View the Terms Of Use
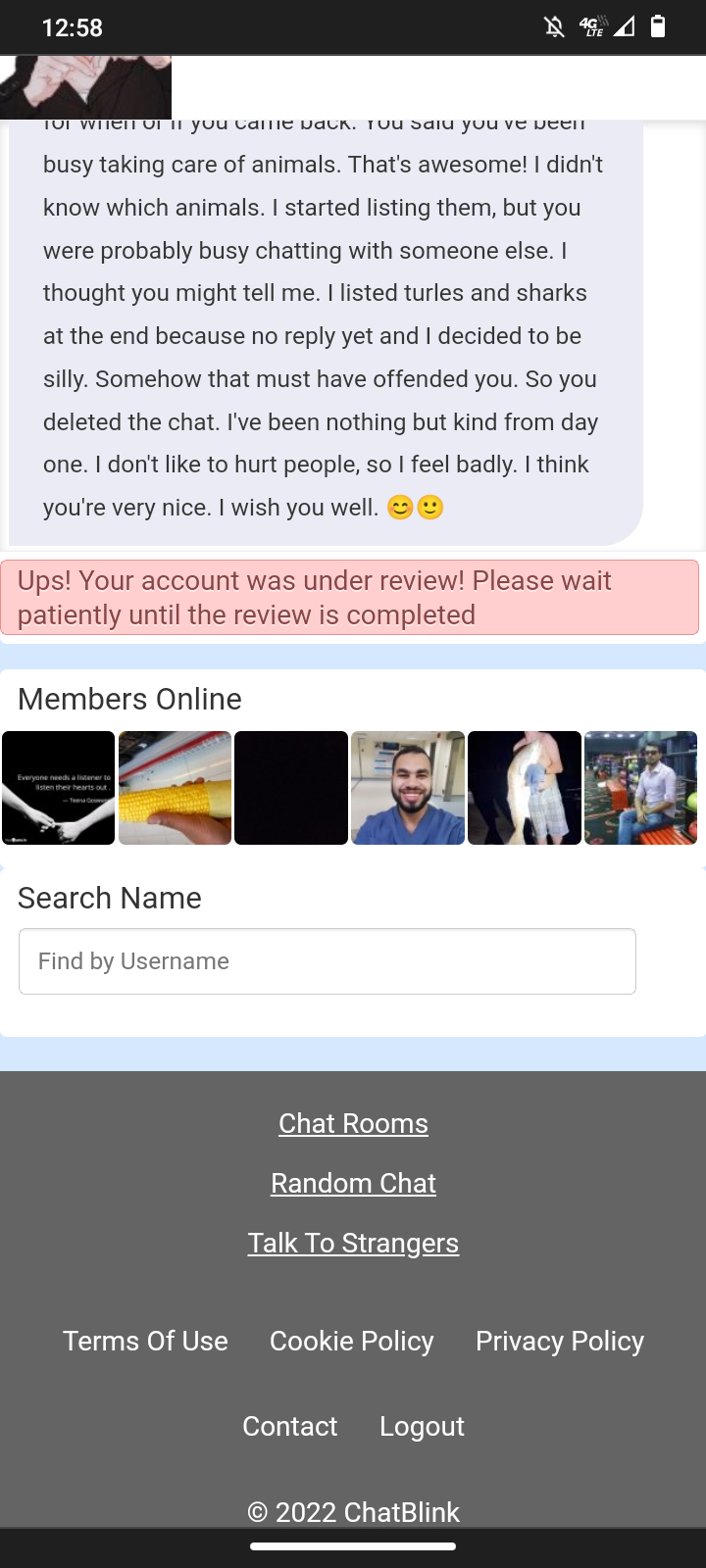This screenshot has height=1568, width=706. point(145,1341)
